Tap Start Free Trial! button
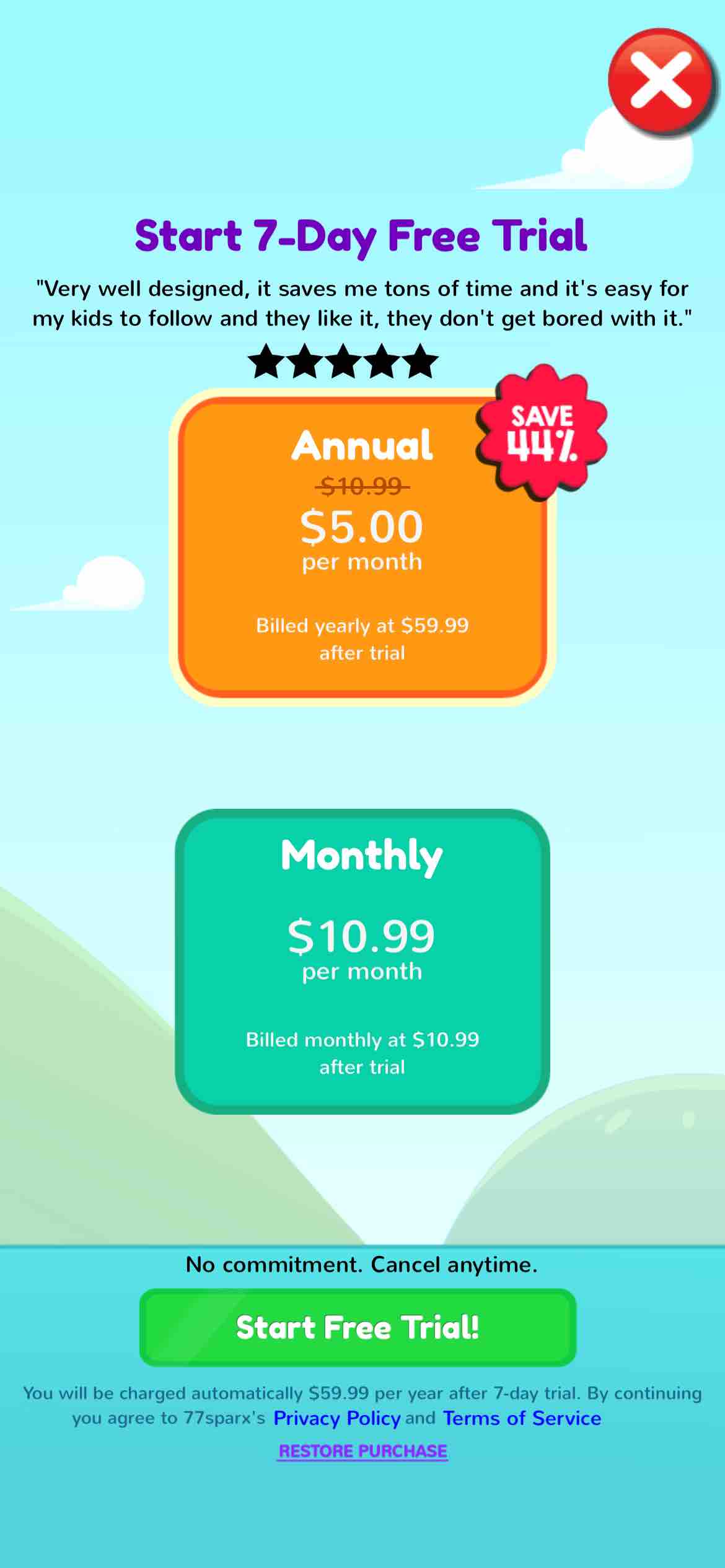The height and width of the screenshot is (1568, 725). [x=358, y=1327]
